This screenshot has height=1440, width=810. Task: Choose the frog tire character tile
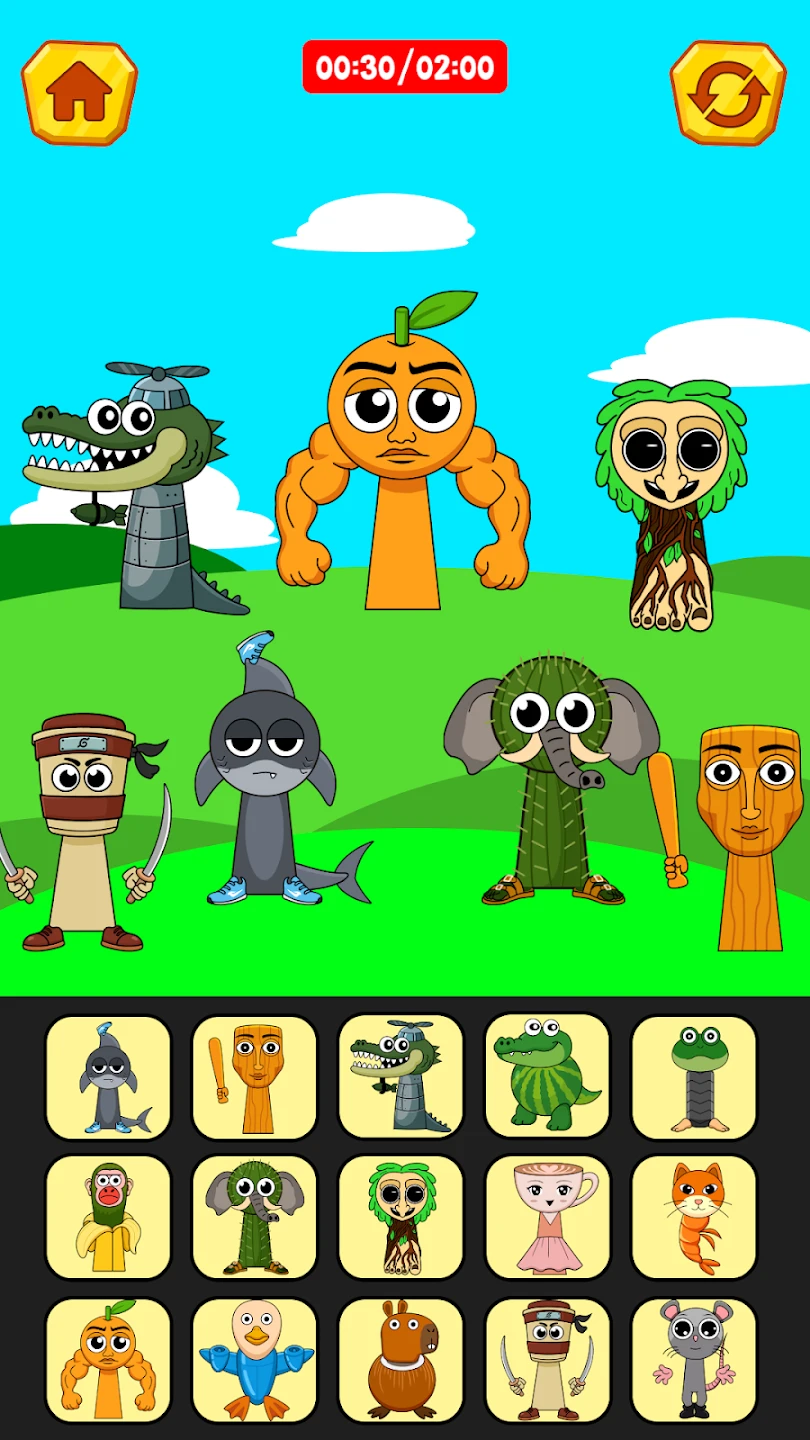(694, 1077)
